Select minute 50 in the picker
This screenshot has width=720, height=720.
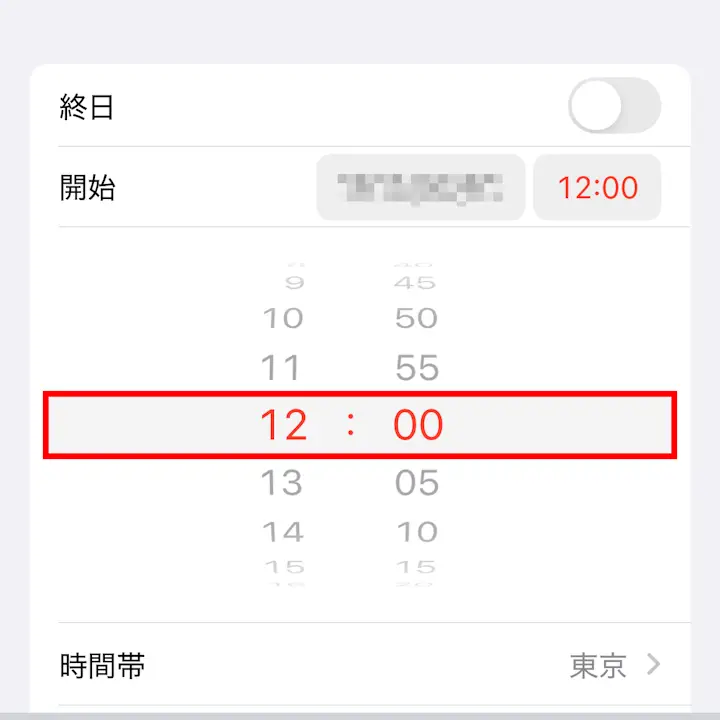(x=416, y=318)
